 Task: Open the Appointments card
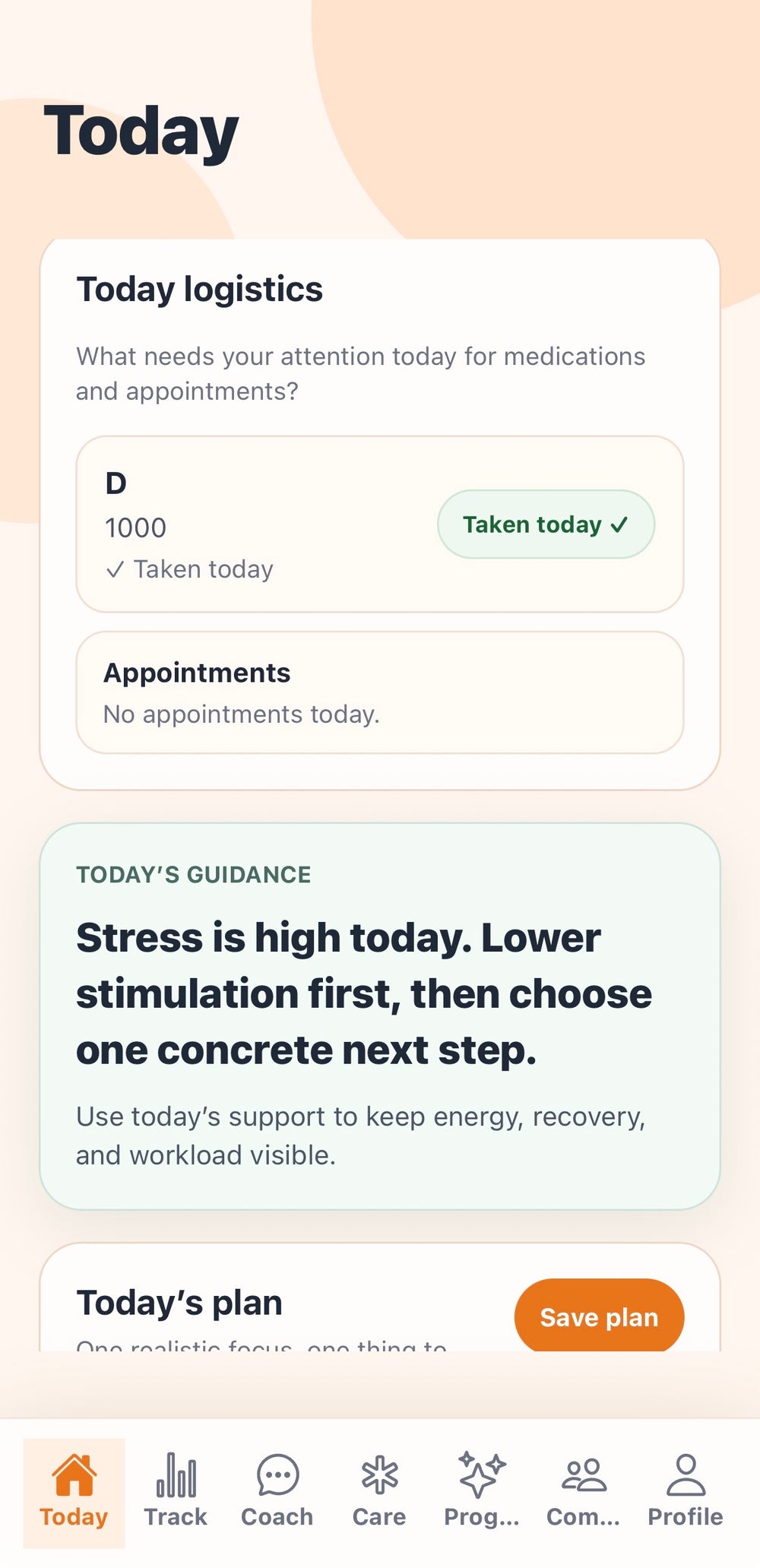(x=380, y=692)
